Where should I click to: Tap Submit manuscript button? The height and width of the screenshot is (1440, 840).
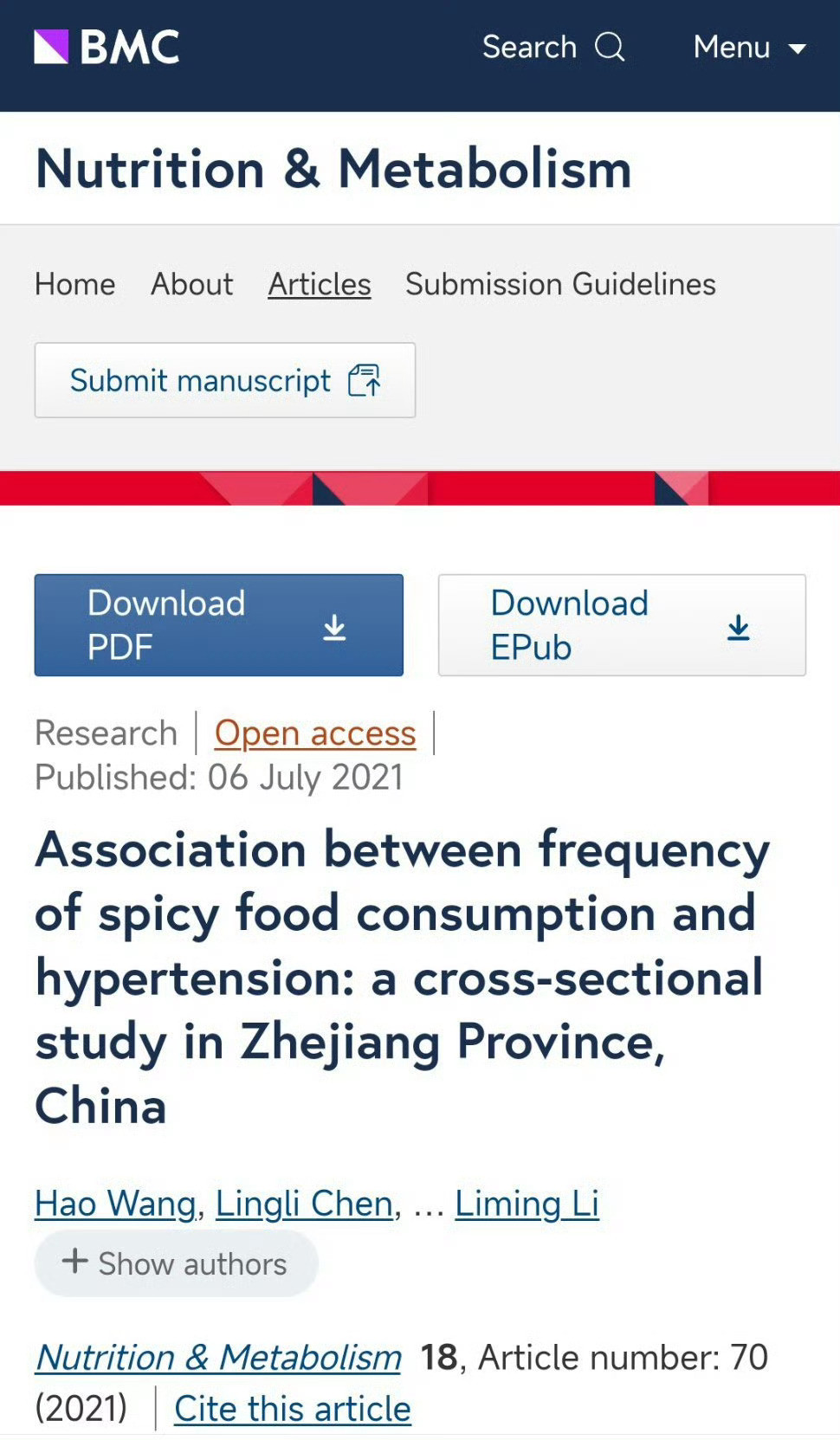(225, 380)
